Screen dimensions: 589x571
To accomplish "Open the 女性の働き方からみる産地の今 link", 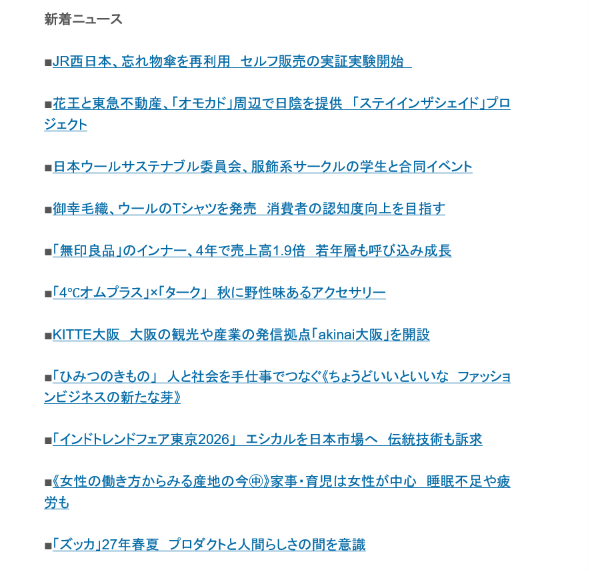I will [x=277, y=492].
